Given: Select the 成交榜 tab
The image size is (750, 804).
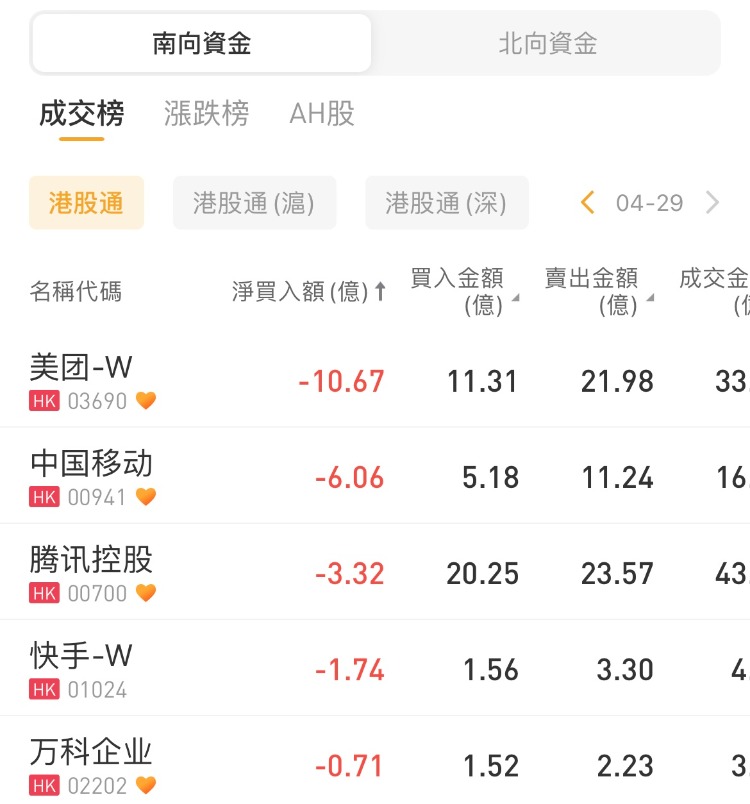Looking at the screenshot, I should (x=81, y=114).
